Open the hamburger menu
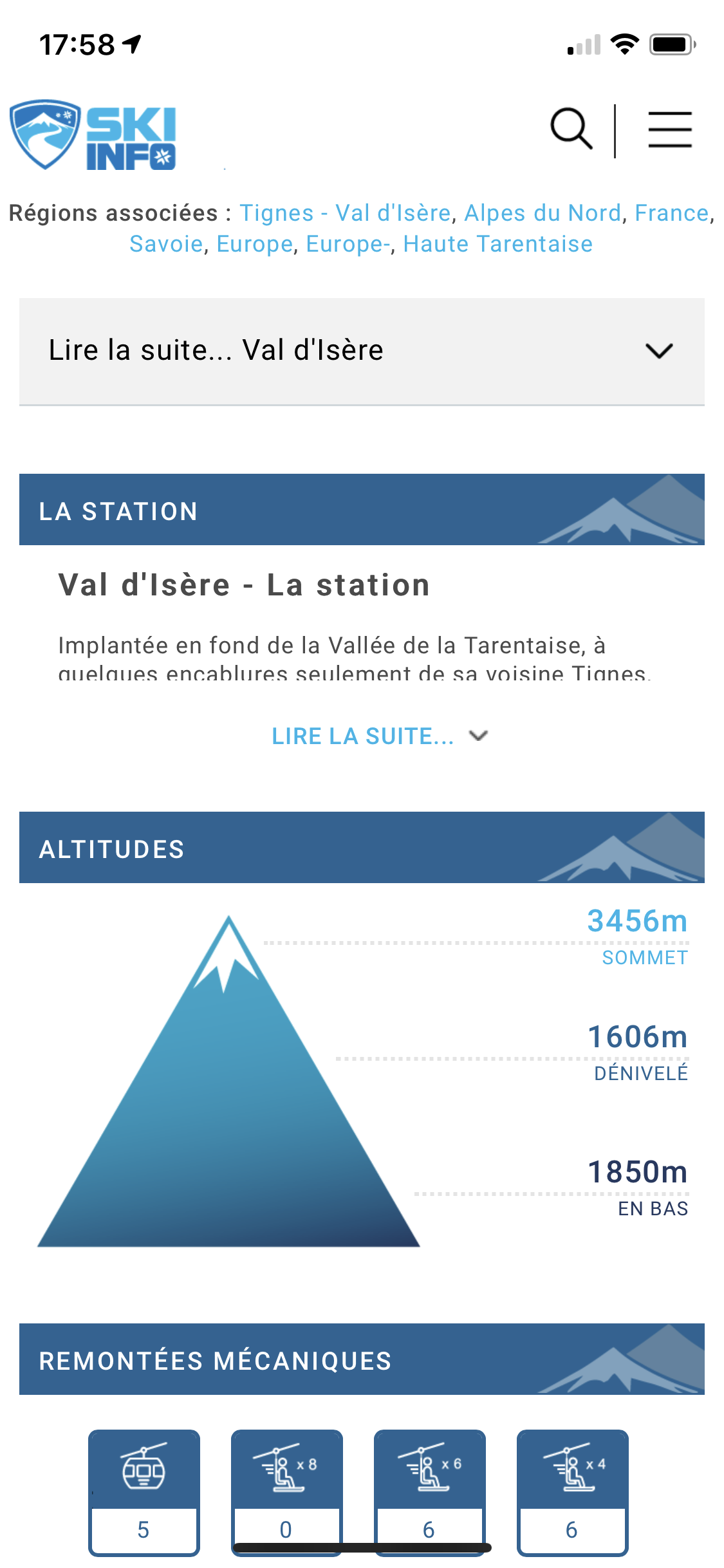Viewport: 724px width, 1568px height. point(669,129)
